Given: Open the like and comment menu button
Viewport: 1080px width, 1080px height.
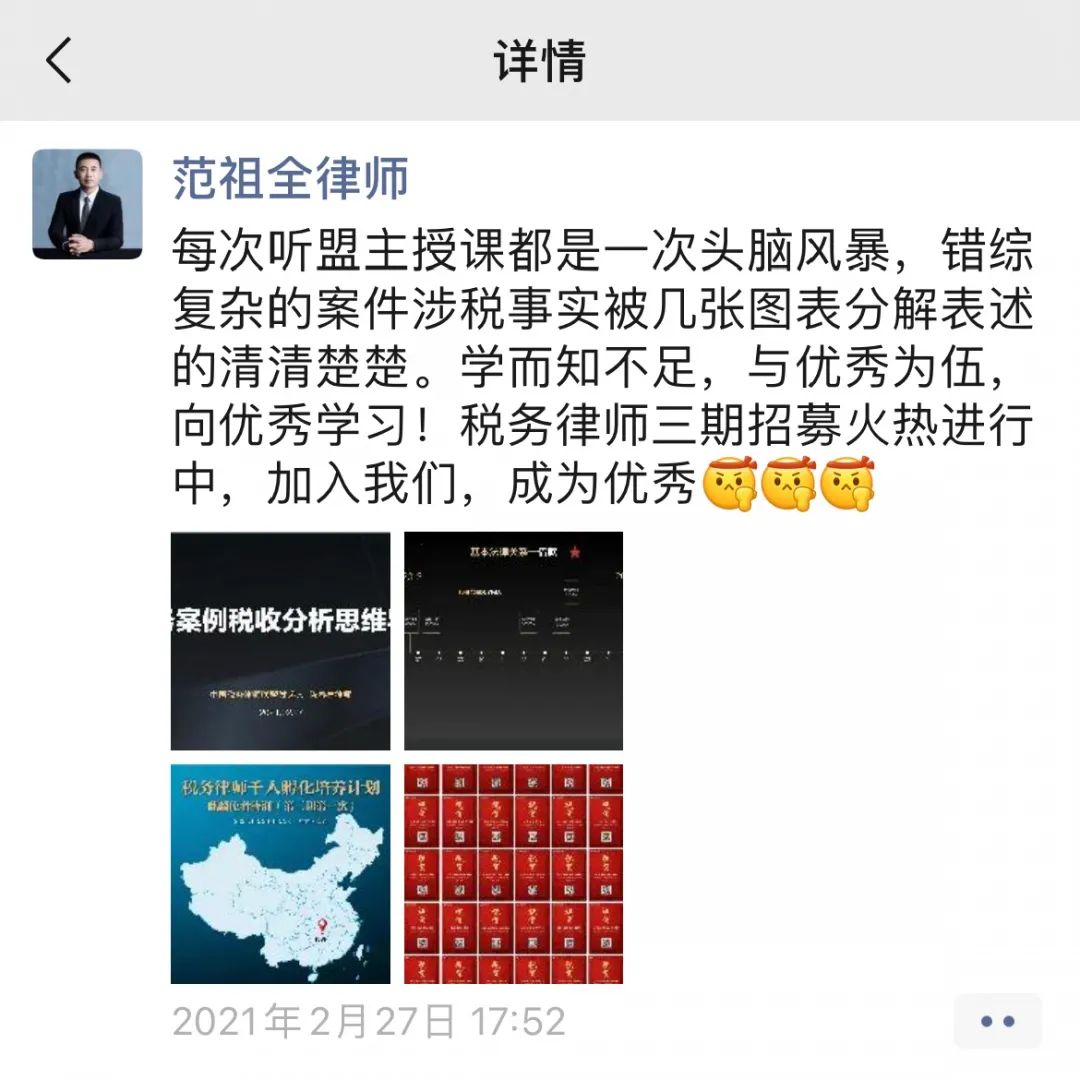Looking at the screenshot, I should click(x=997, y=1021).
